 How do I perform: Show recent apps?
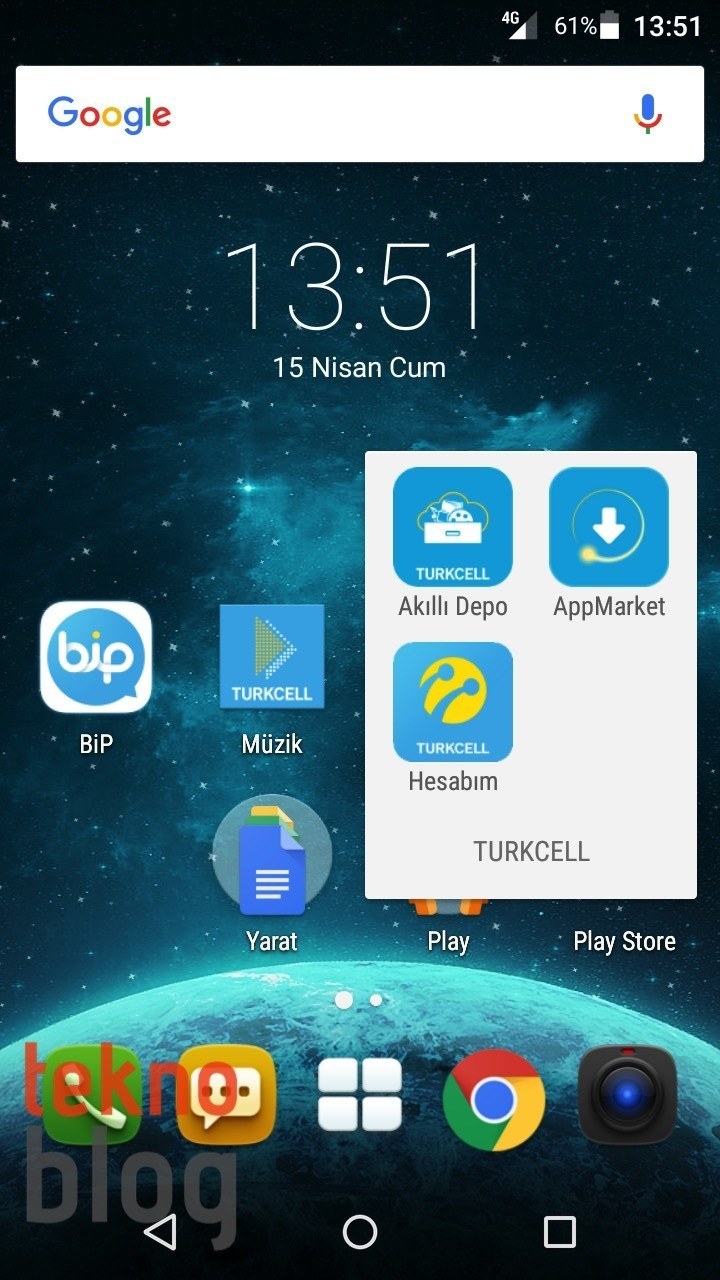(560, 1232)
